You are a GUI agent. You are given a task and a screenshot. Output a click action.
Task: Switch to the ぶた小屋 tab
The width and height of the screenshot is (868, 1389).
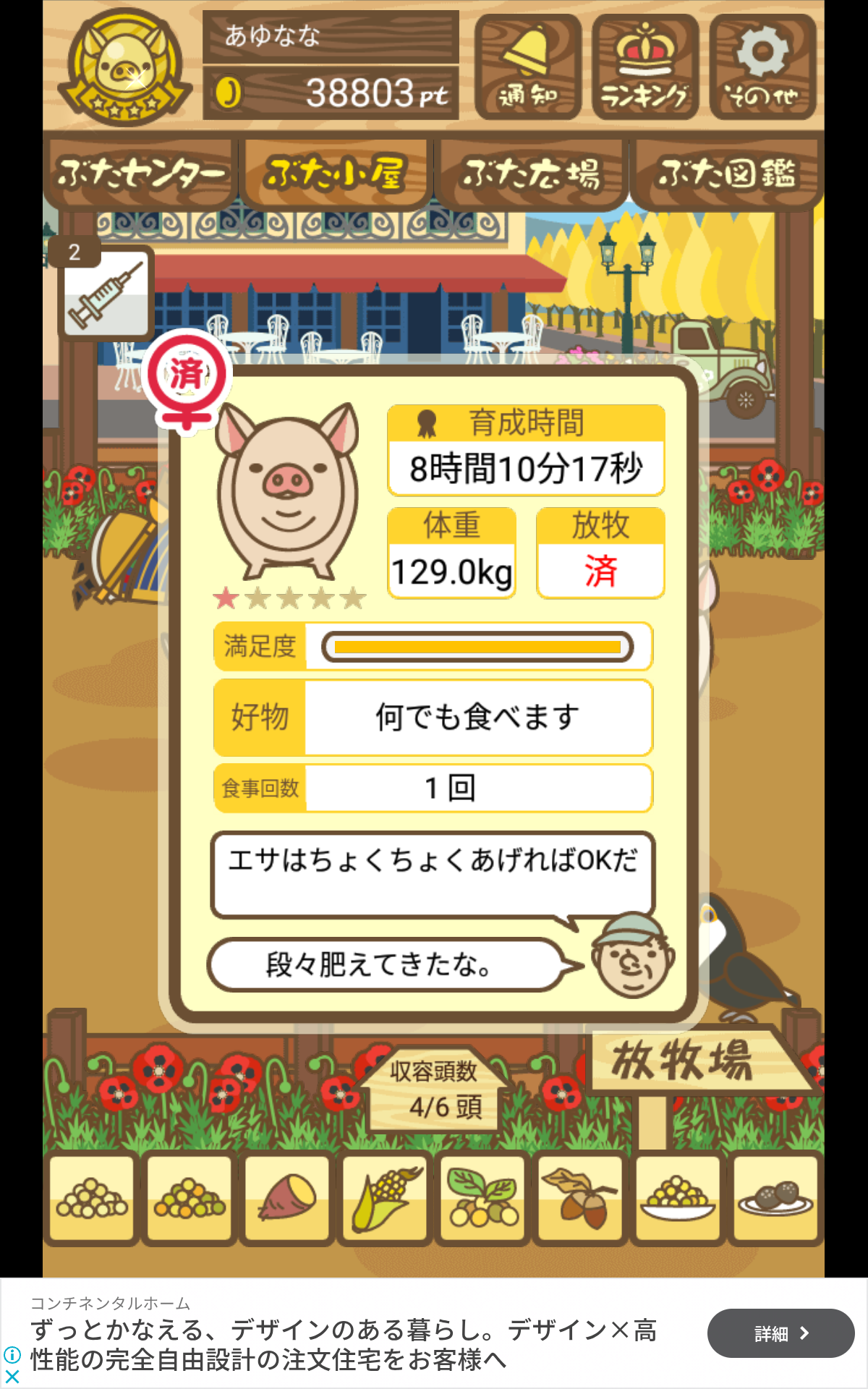coord(336,174)
